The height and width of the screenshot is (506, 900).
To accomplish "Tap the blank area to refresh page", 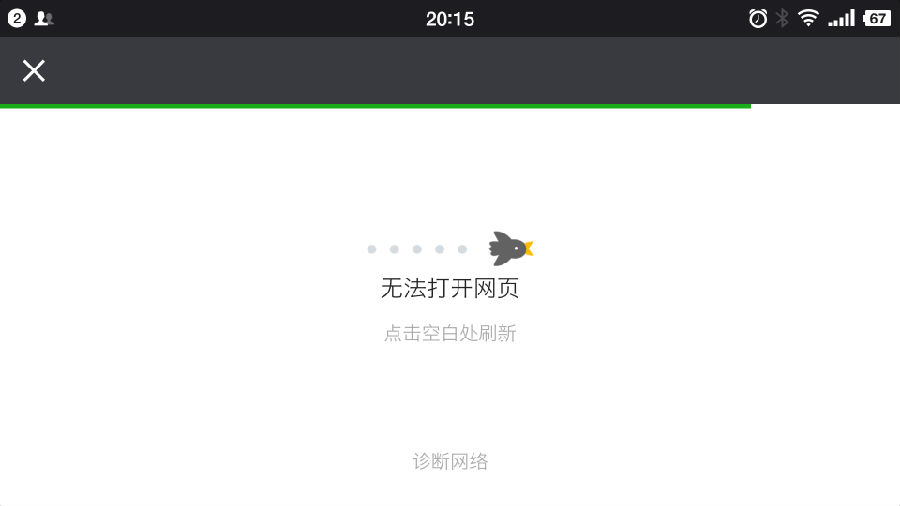I will [450, 333].
